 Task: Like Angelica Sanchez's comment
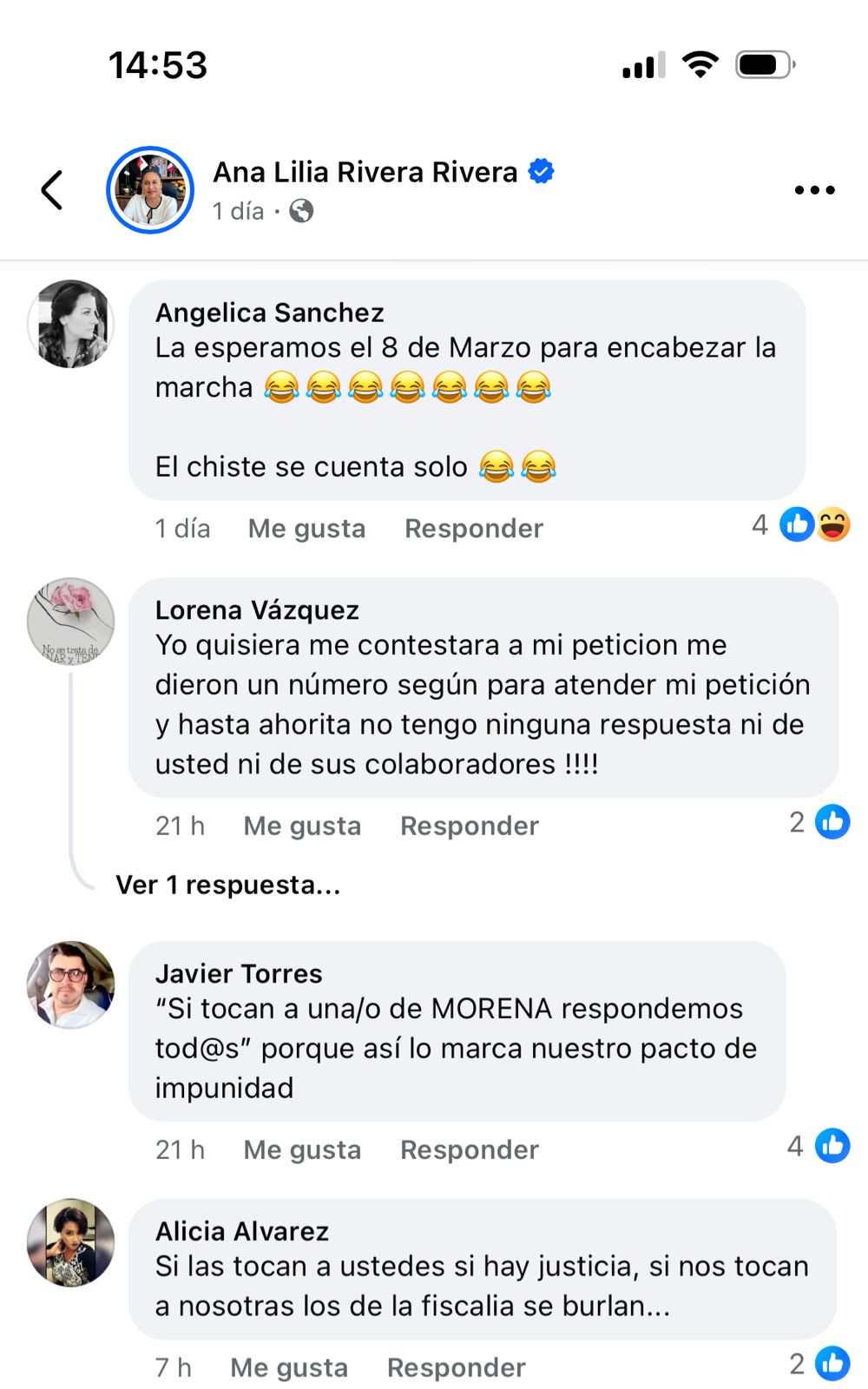(x=306, y=529)
